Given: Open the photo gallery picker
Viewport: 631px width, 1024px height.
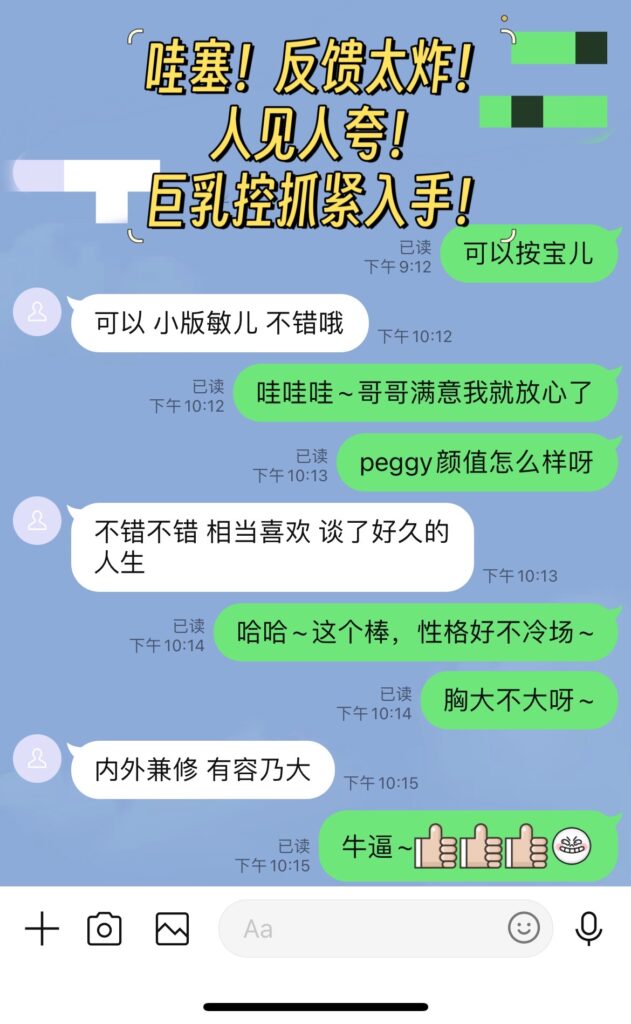Looking at the screenshot, I should point(172,929).
